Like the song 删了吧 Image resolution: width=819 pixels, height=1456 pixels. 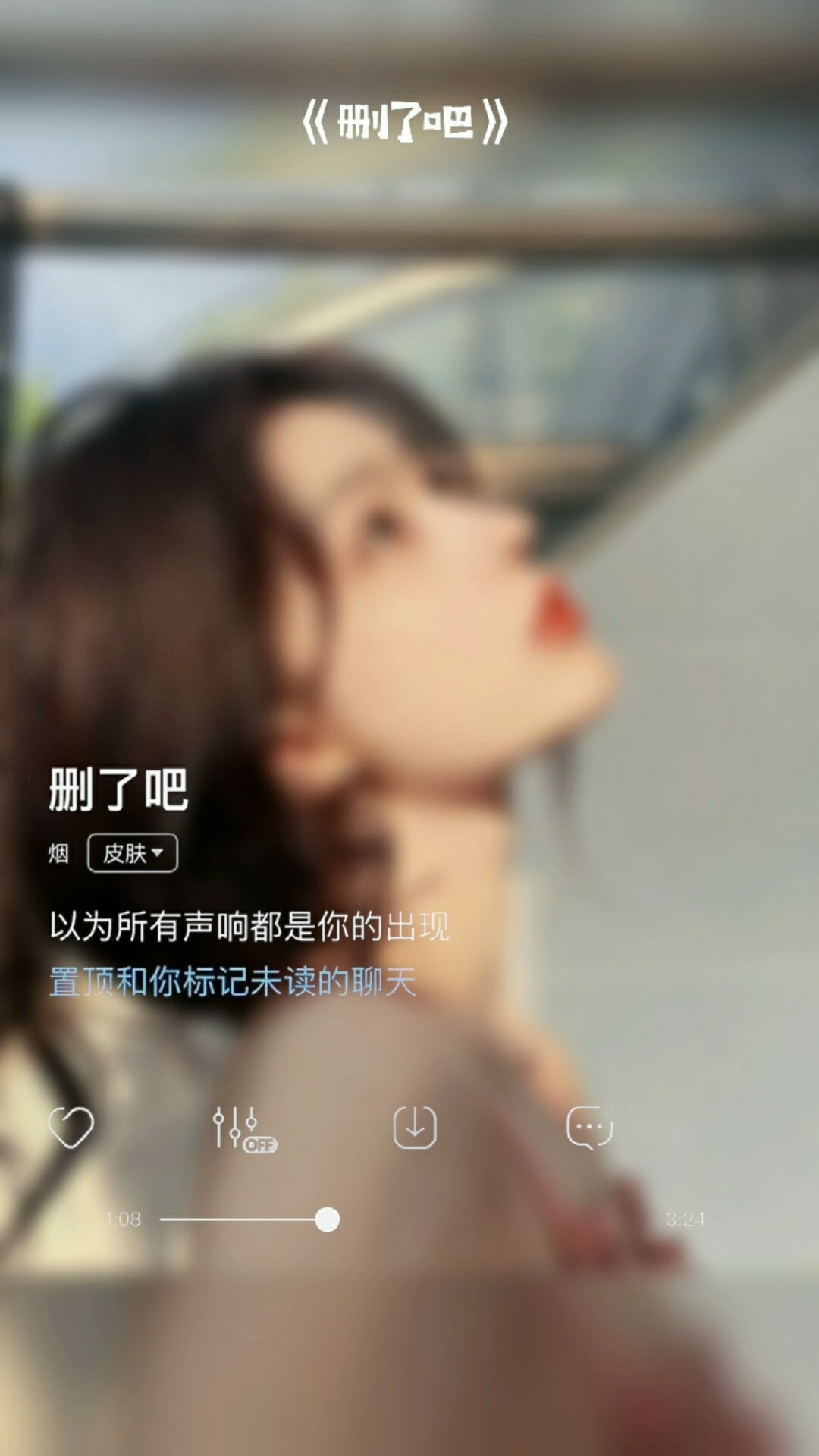(71, 1127)
